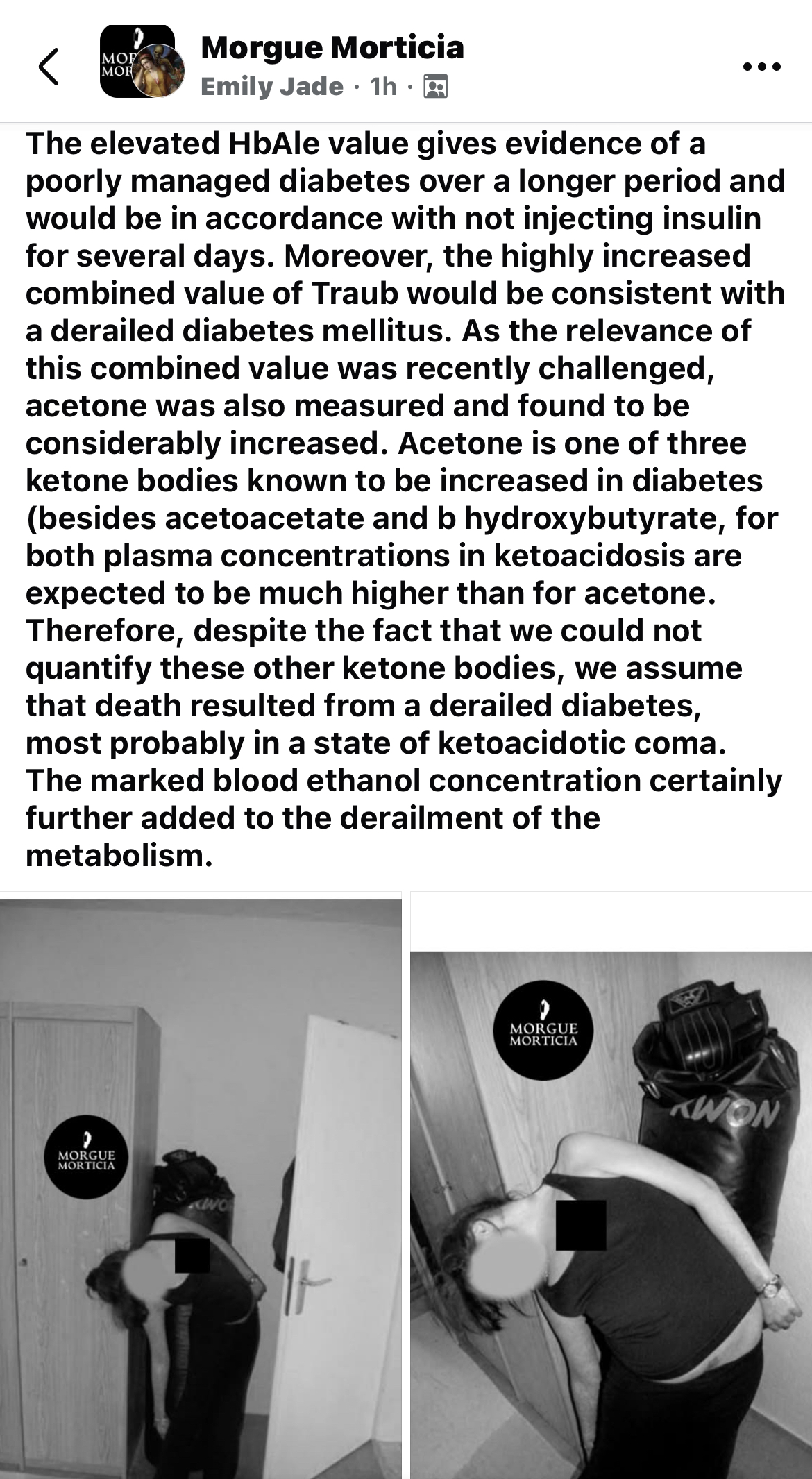Open the three-dot post options menu

pyautogui.click(x=761, y=67)
